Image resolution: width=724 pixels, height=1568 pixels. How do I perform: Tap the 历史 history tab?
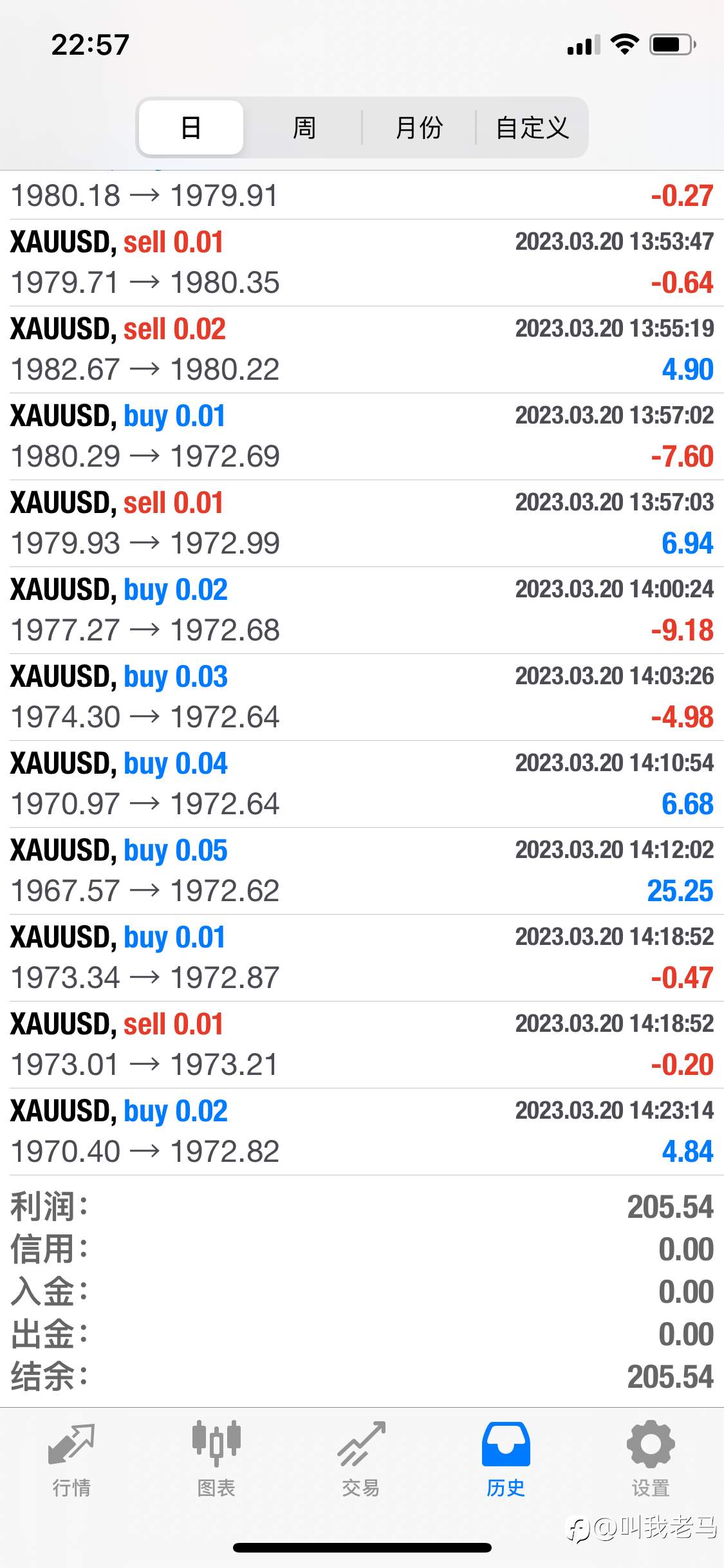506,1460
